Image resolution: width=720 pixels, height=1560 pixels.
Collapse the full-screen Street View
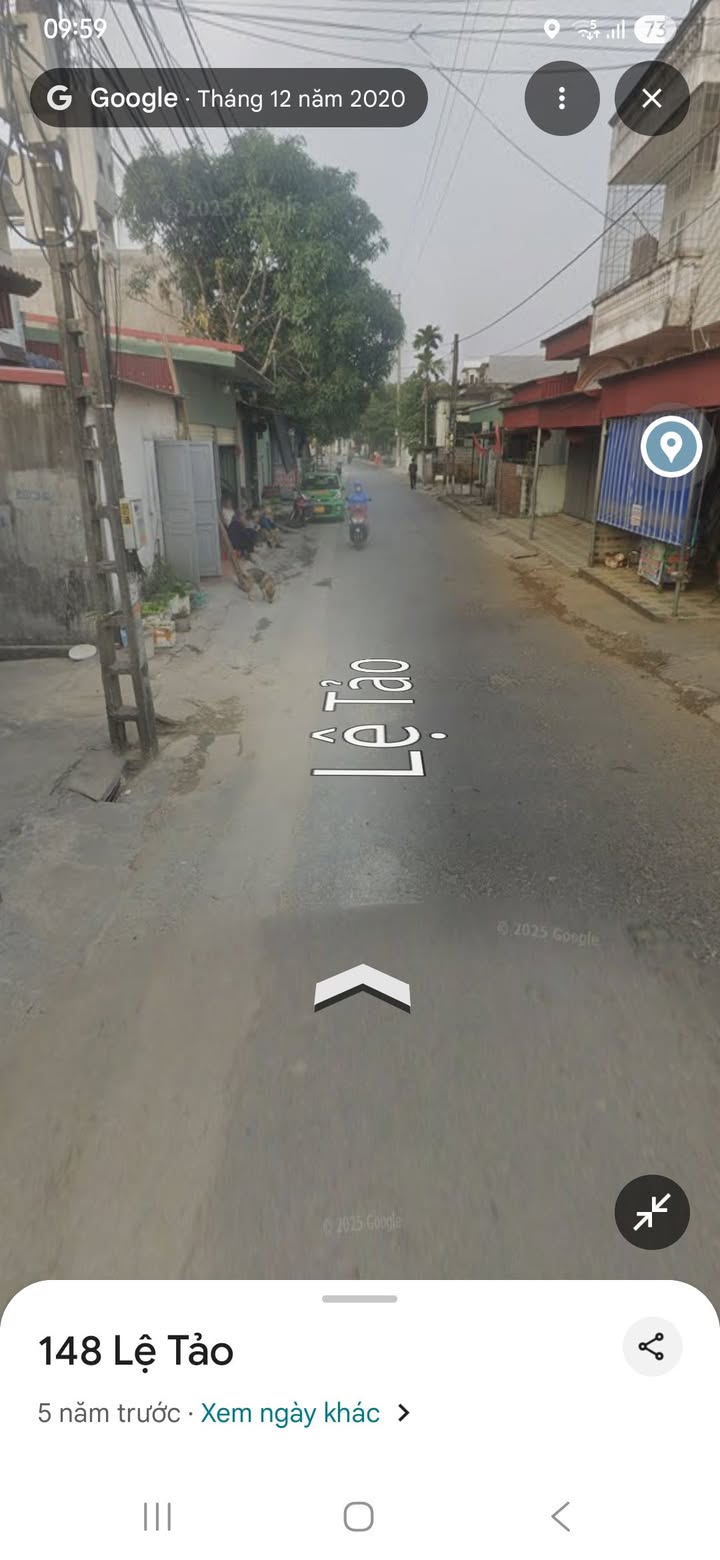[x=652, y=1212]
